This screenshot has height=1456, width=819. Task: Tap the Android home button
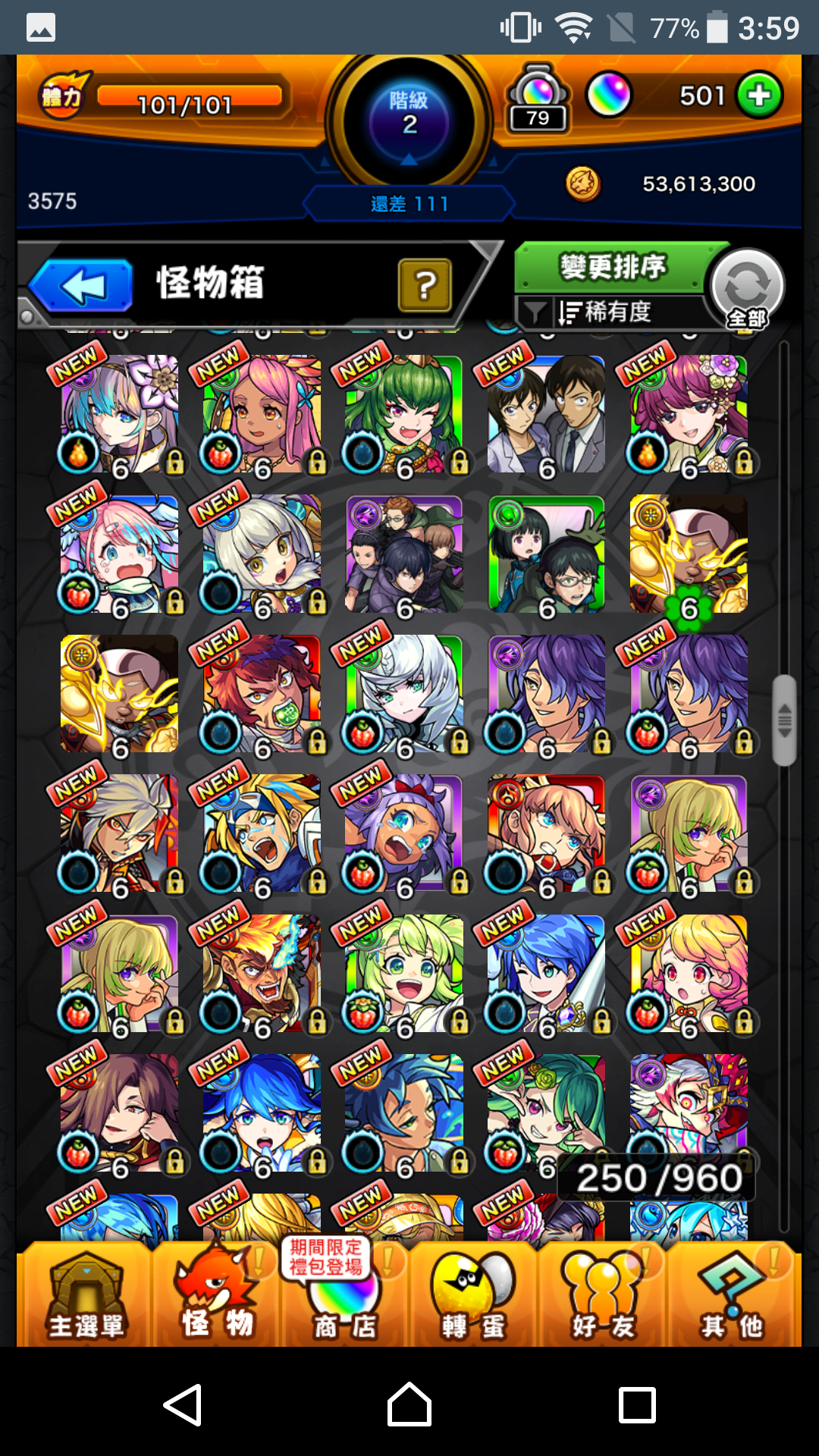tap(409, 1404)
